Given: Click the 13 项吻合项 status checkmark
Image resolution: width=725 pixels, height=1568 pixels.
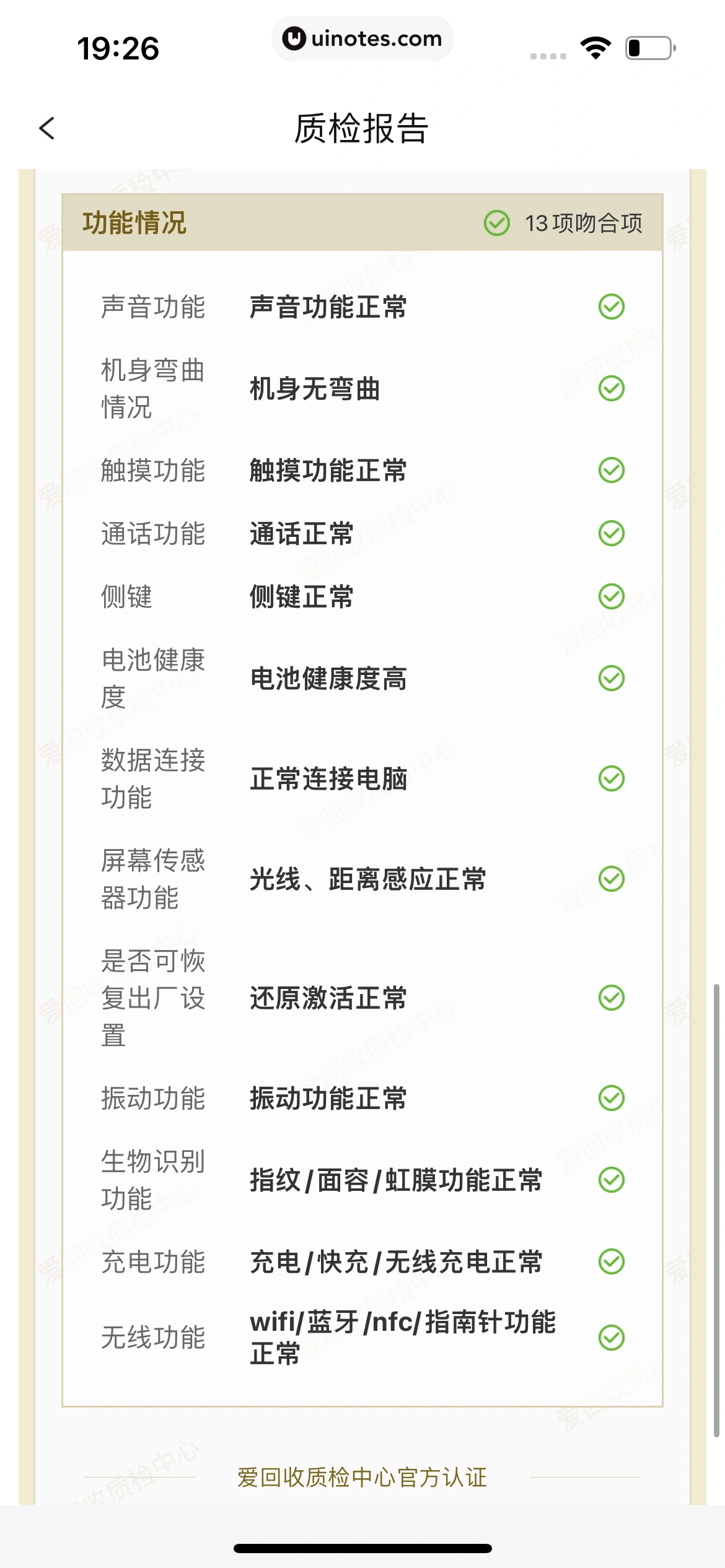Looking at the screenshot, I should (496, 224).
